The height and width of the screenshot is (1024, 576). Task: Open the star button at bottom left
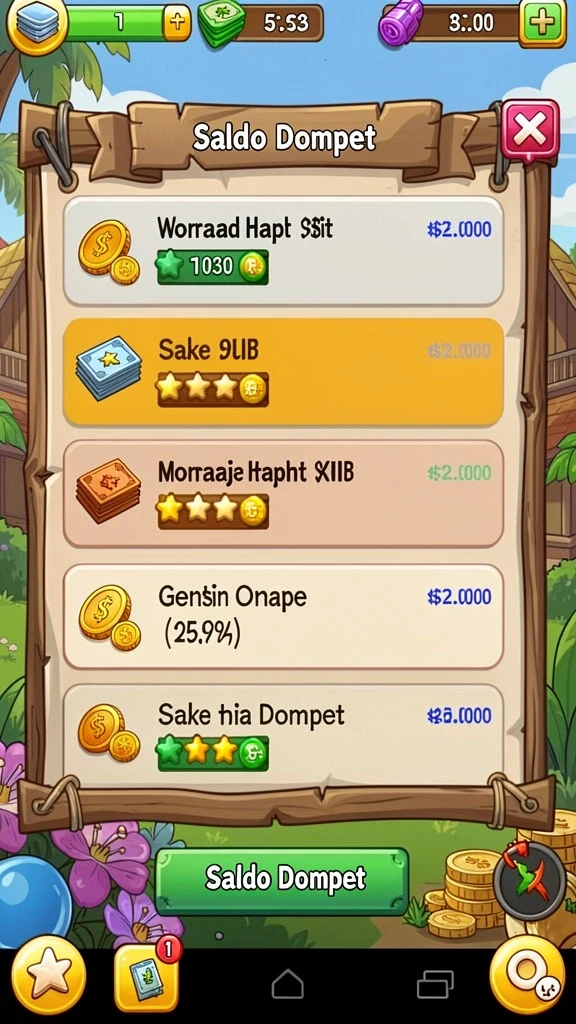48,974
